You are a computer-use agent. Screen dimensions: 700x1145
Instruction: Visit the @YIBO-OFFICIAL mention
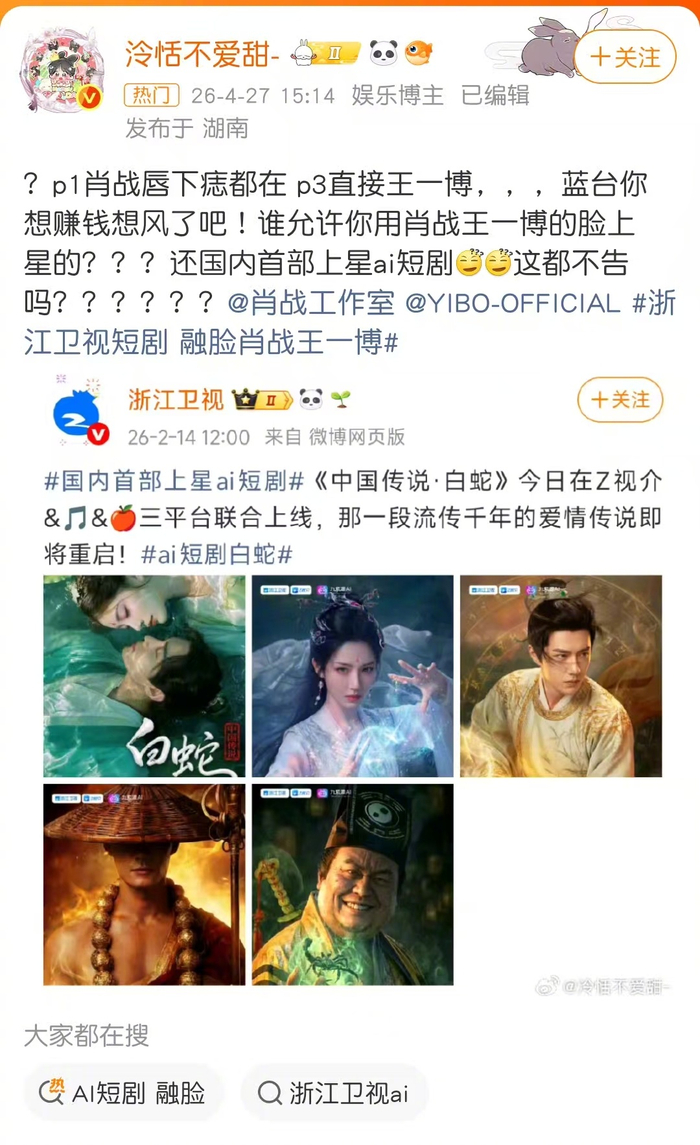(x=518, y=303)
